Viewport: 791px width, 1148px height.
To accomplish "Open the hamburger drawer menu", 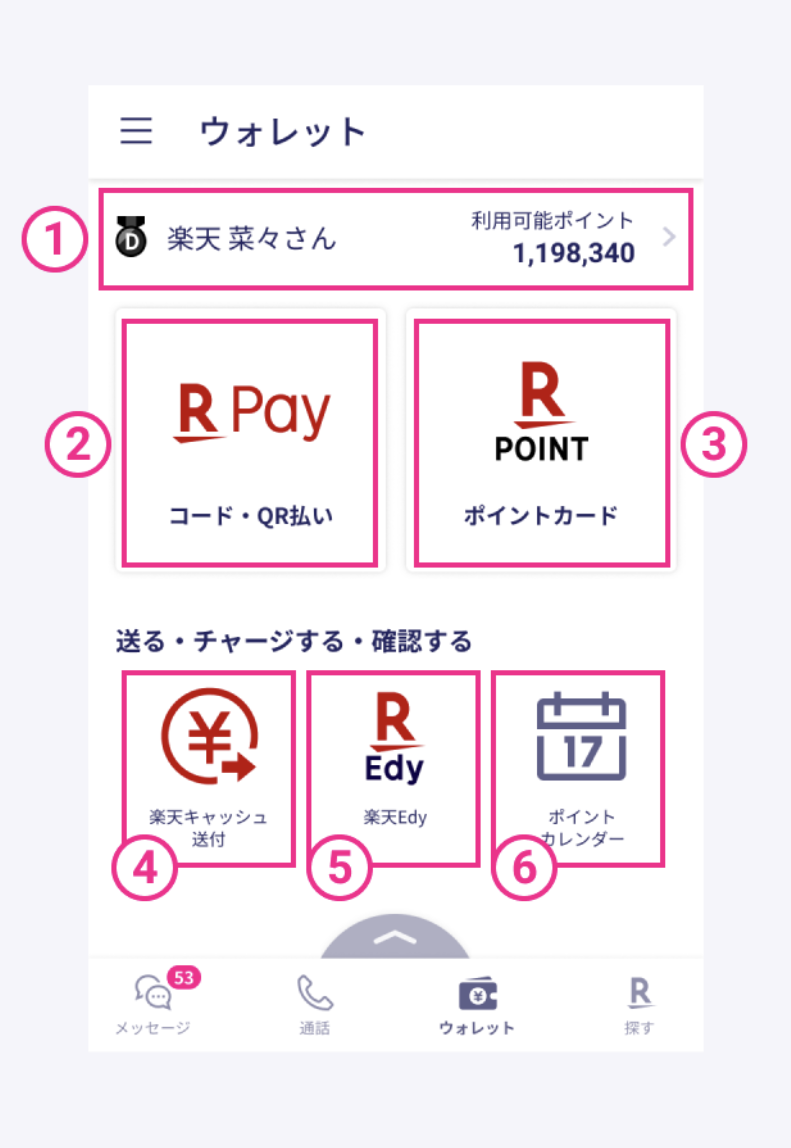I will pos(136,131).
